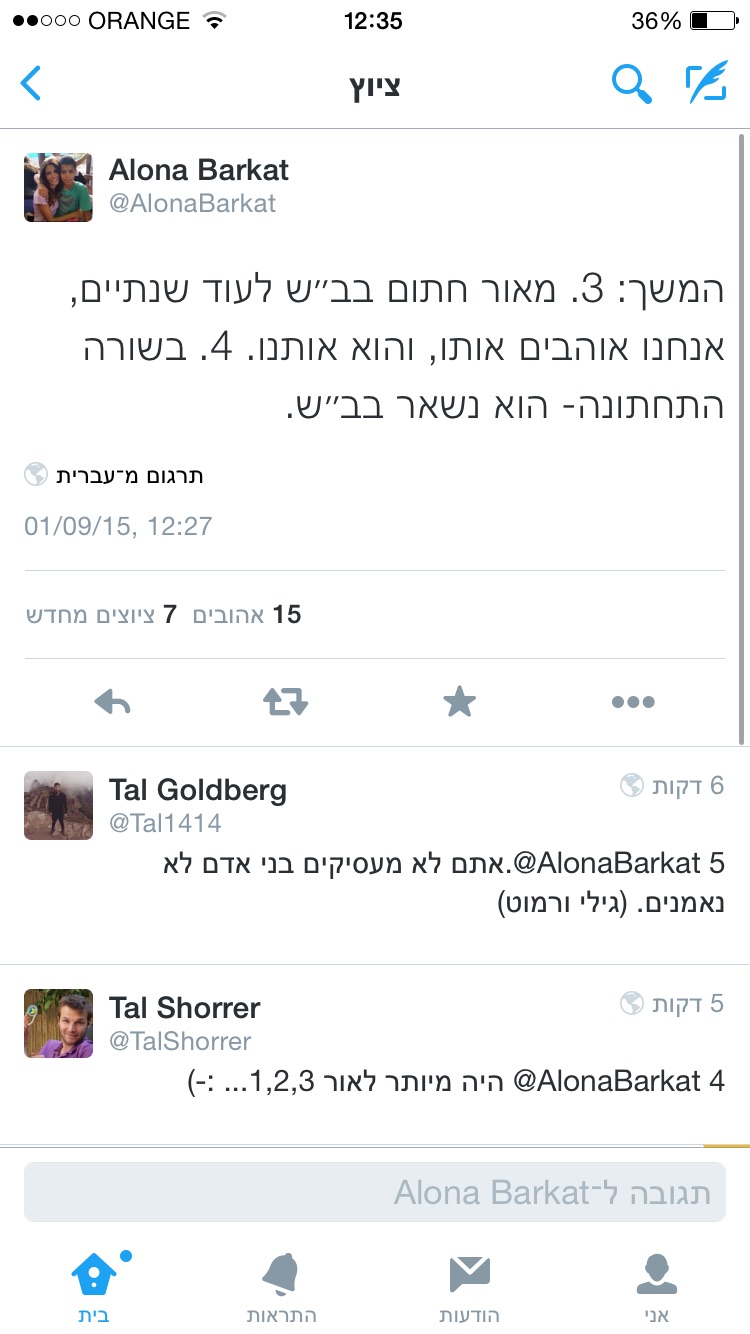Retweet Alona Barkat's tweet
The image size is (750, 1334).
(x=286, y=703)
